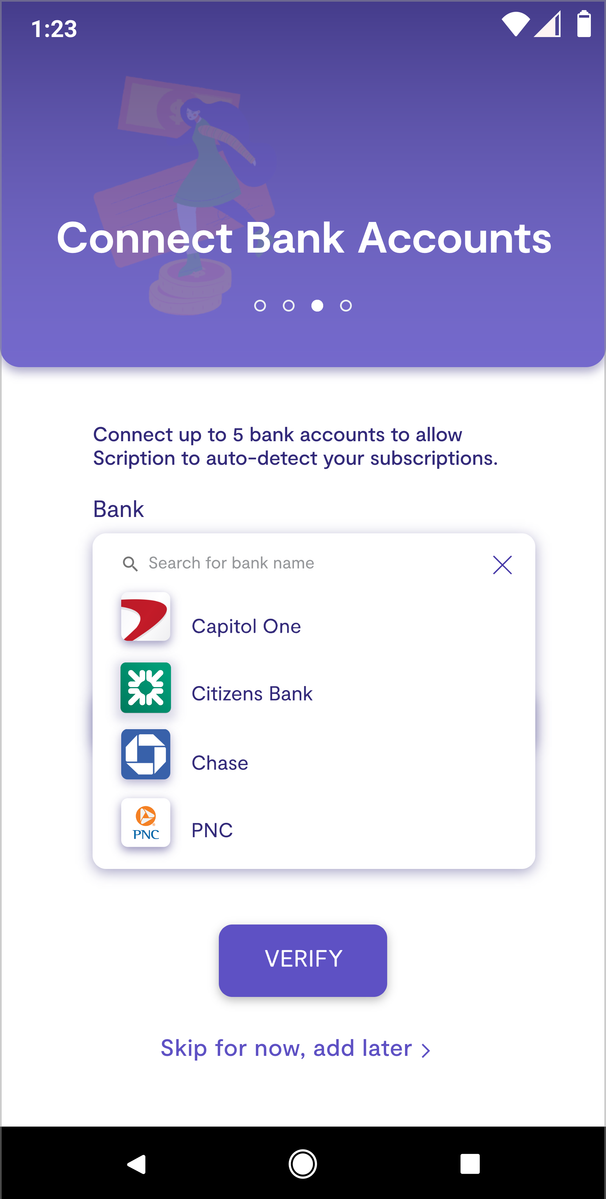Select Capitol One from the bank list
Image resolution: width=606 pixels, height=1199 pixels.
[x=246, y=626]
